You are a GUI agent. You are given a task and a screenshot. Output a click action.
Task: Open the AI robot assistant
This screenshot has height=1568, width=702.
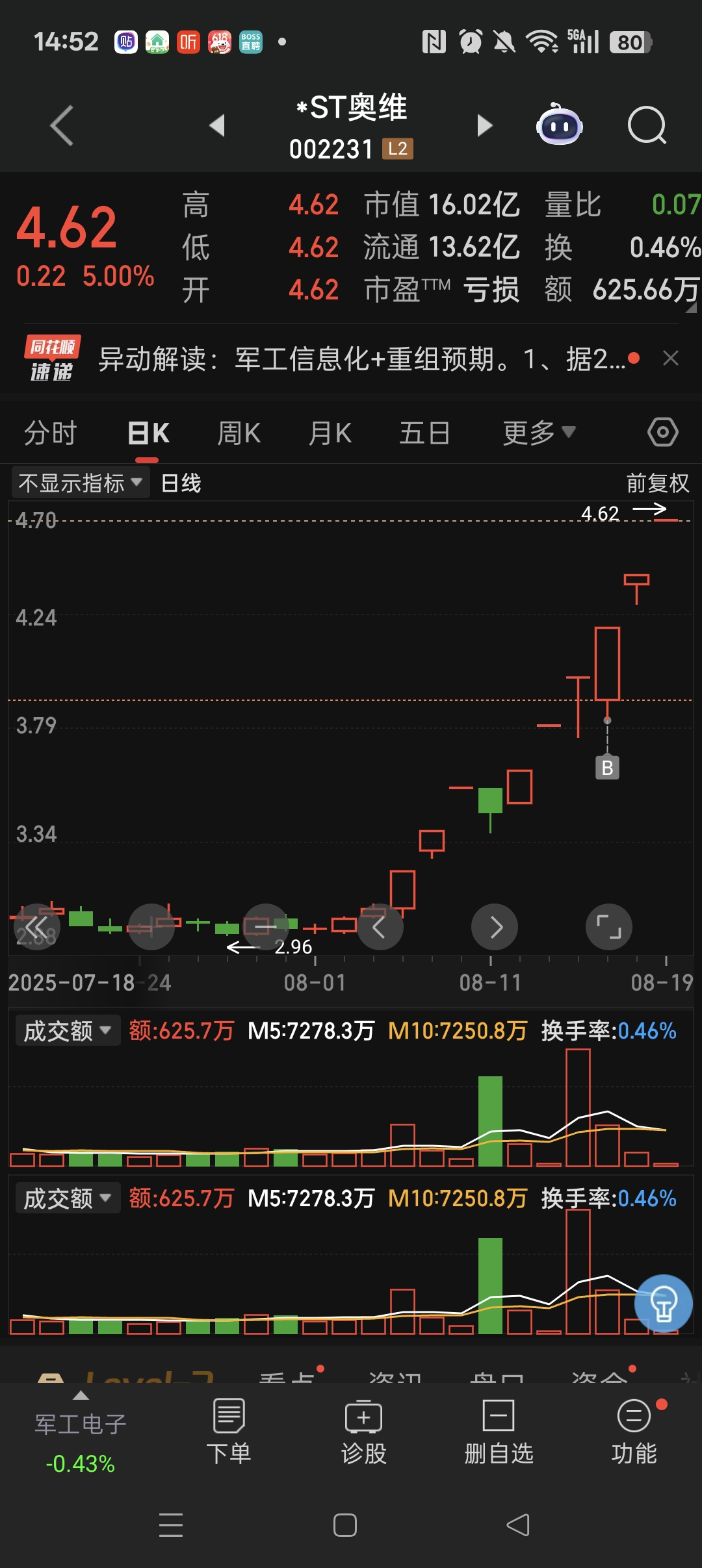(559, 124)
